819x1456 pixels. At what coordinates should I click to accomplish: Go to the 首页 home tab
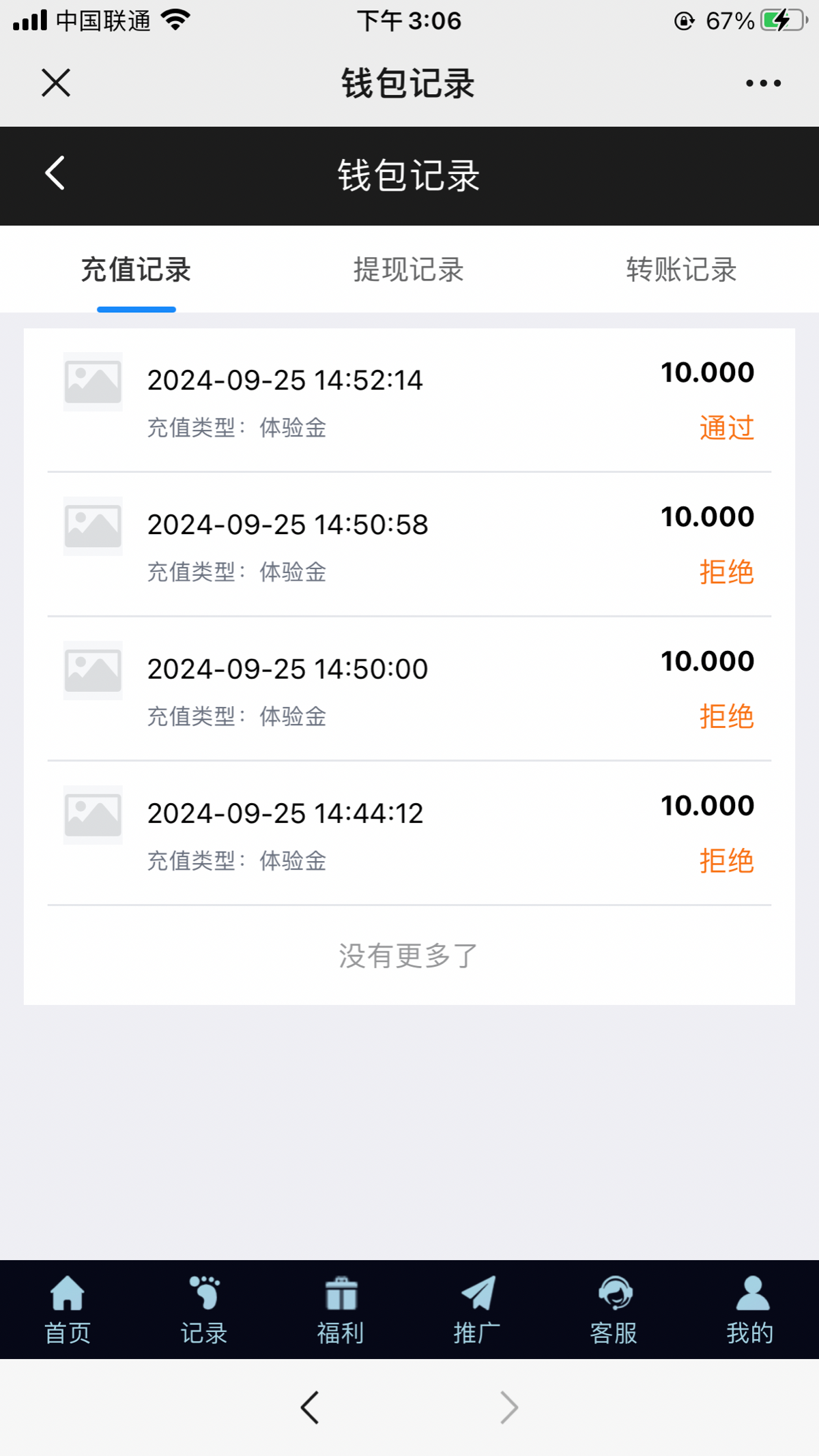tap(68, 1309)
